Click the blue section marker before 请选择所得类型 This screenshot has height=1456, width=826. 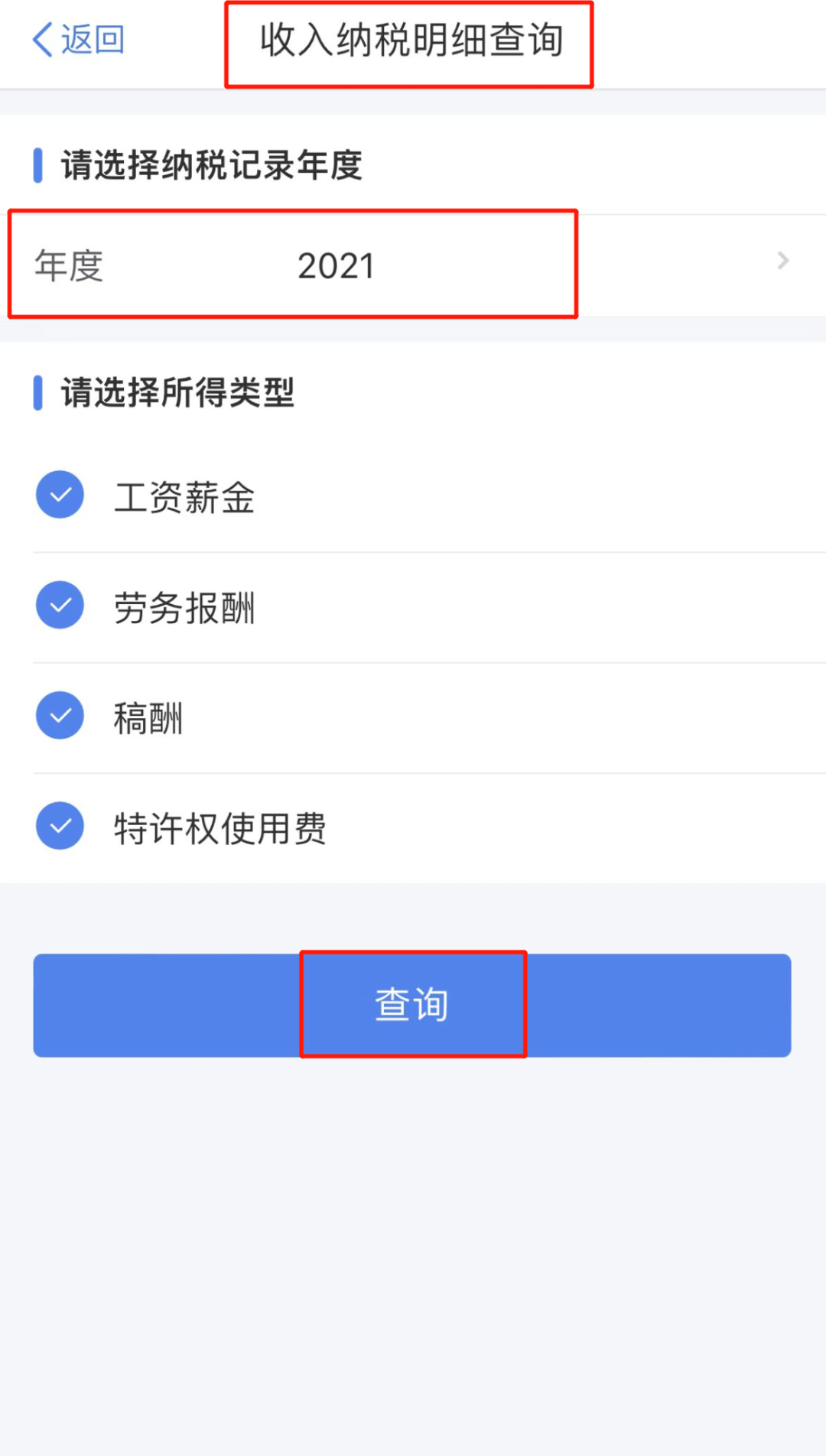point(39,392)
